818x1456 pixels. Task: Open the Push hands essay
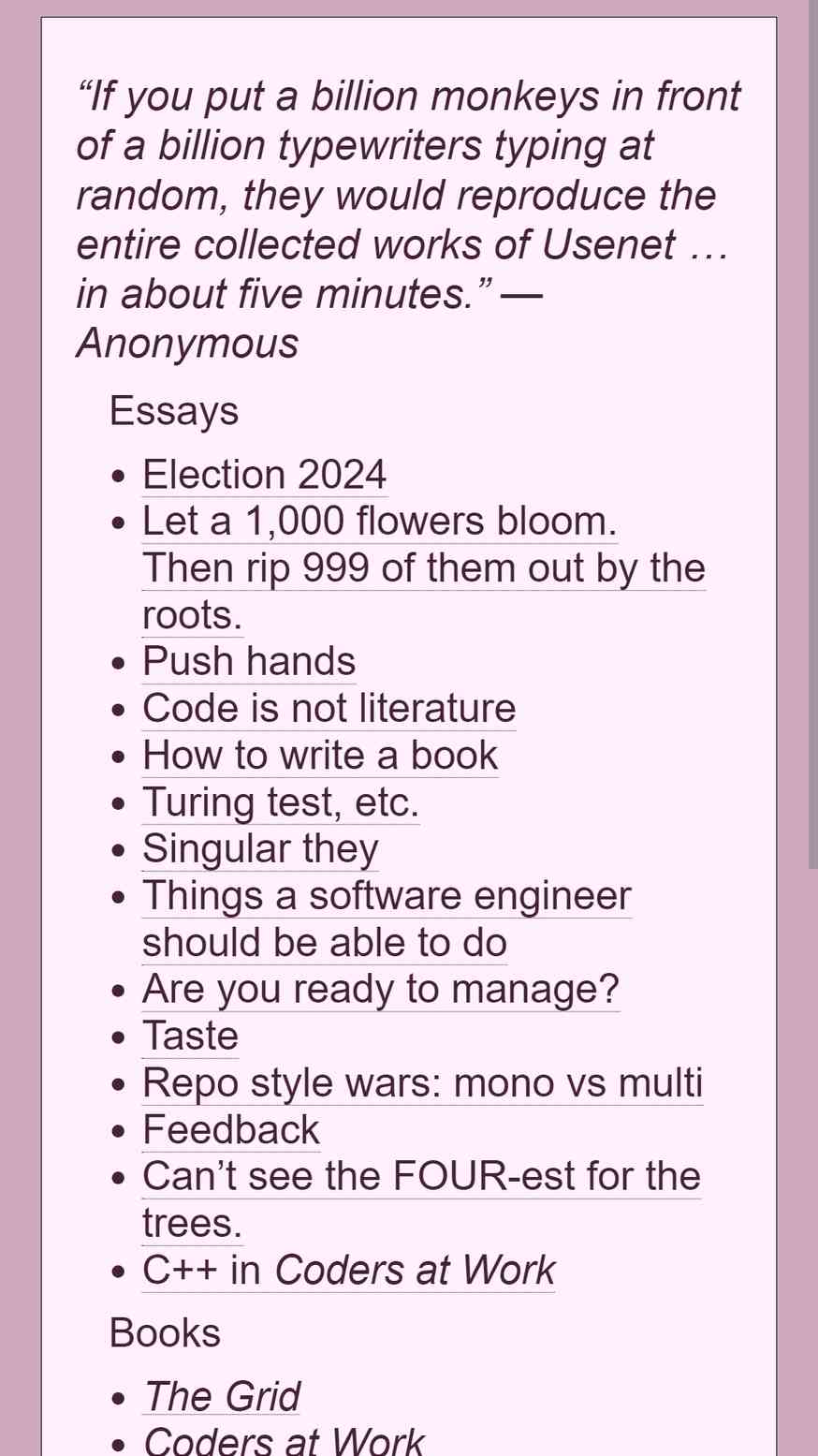[x=249, y=662]
